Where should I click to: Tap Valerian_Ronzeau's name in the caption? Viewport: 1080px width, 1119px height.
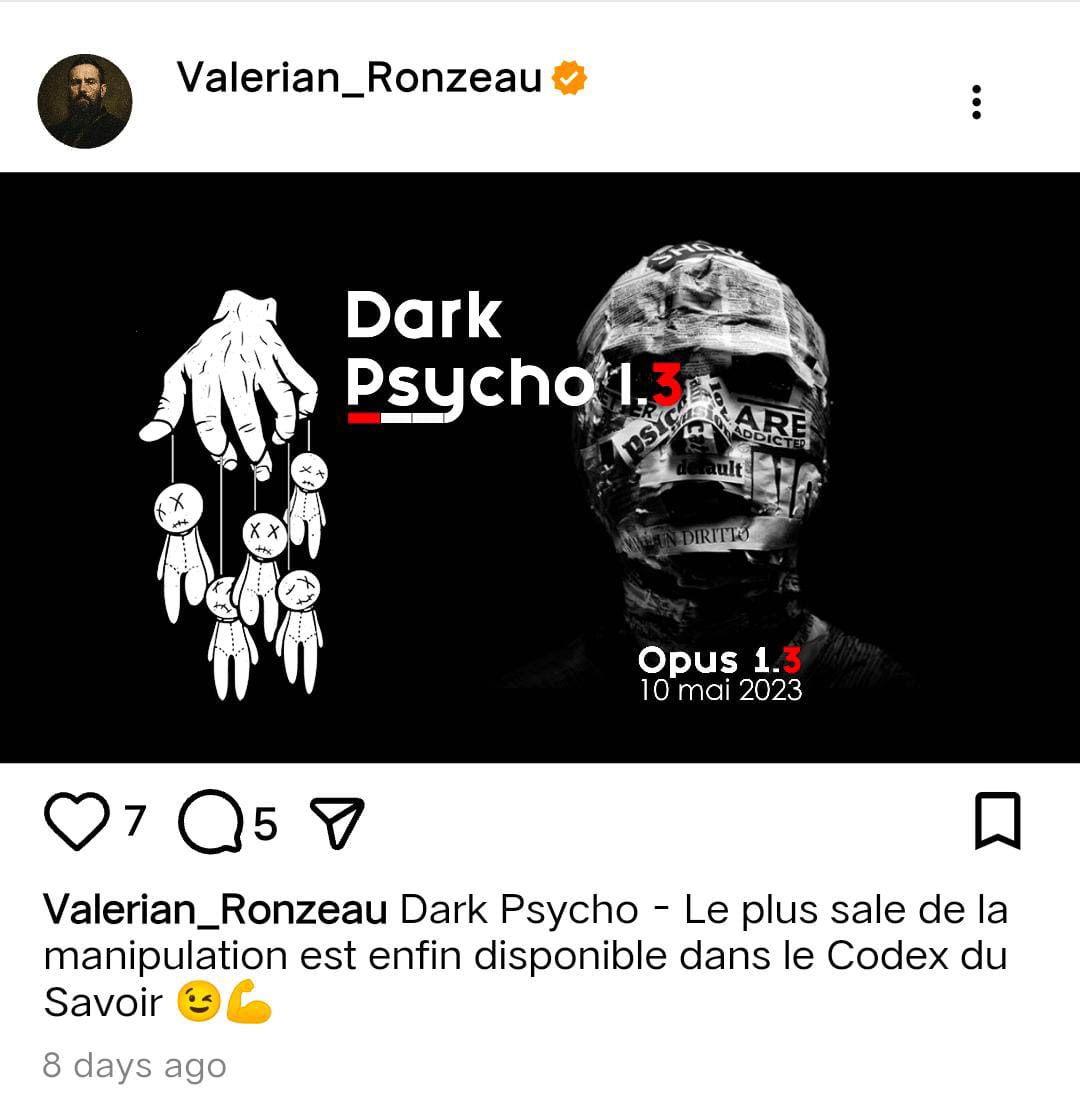click(x=215, y=910)
